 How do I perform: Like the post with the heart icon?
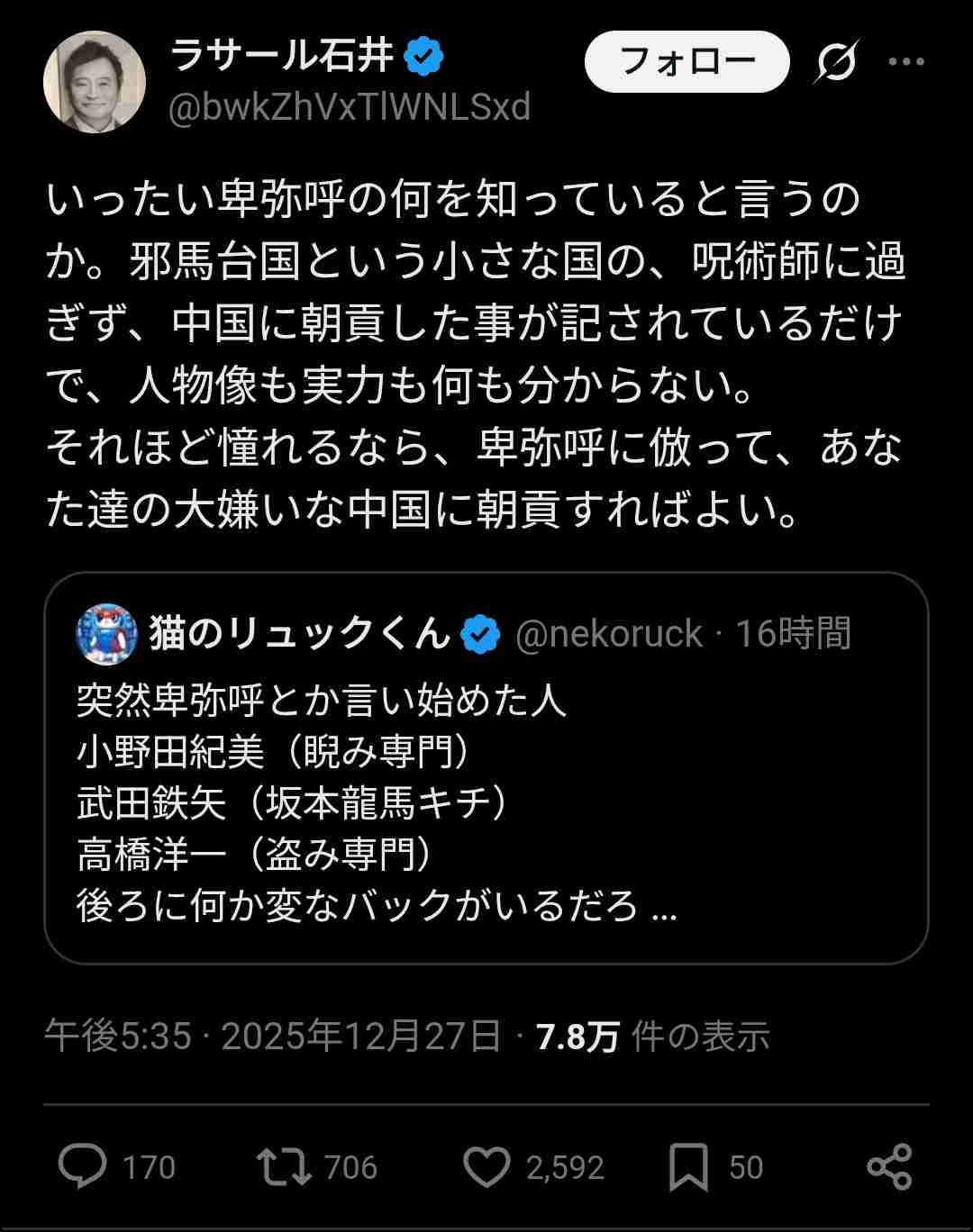pyautogui.click(x=486, y=1166)
